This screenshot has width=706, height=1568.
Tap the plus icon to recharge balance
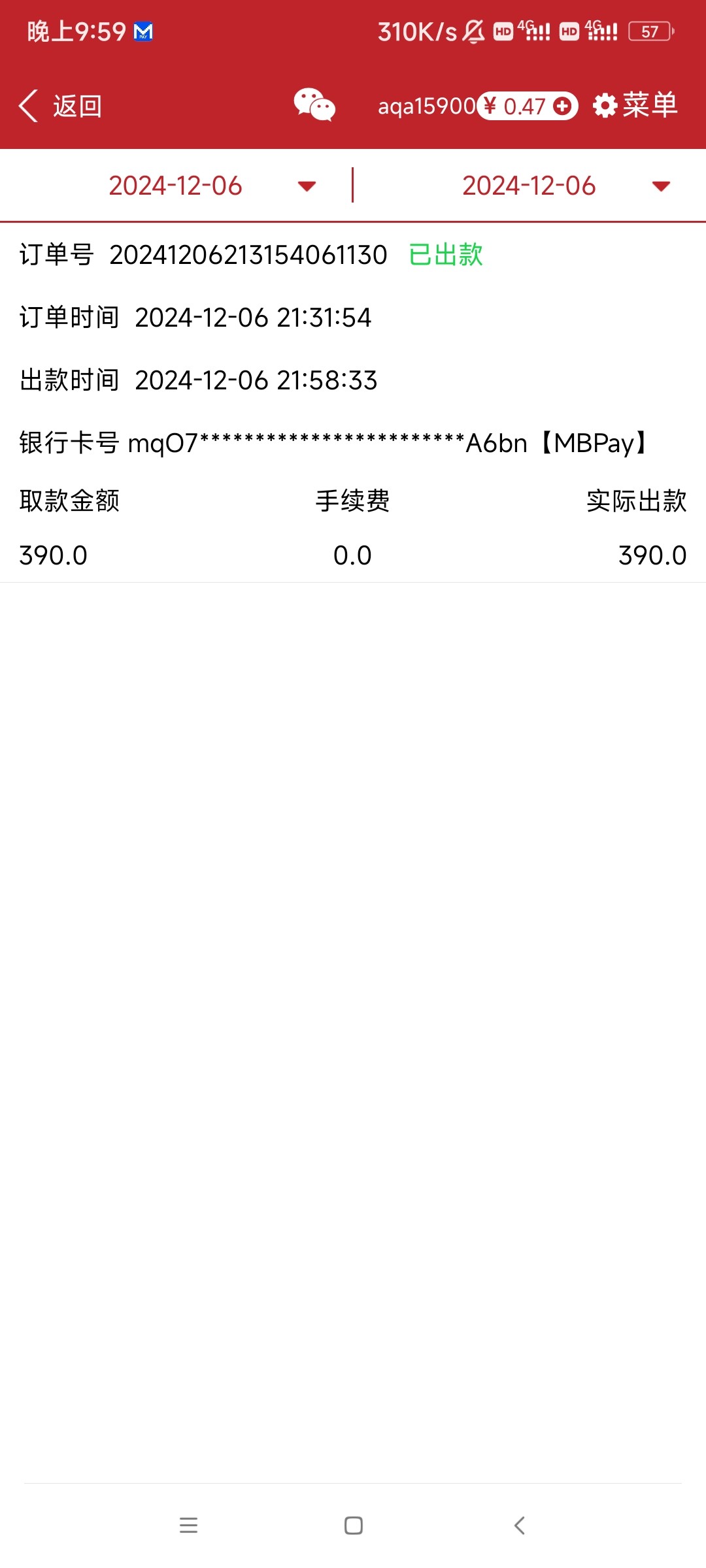tap(562, 106)
